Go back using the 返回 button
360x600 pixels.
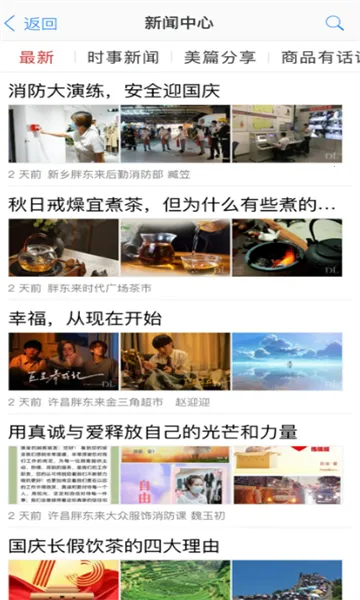(x=31, y=23)
